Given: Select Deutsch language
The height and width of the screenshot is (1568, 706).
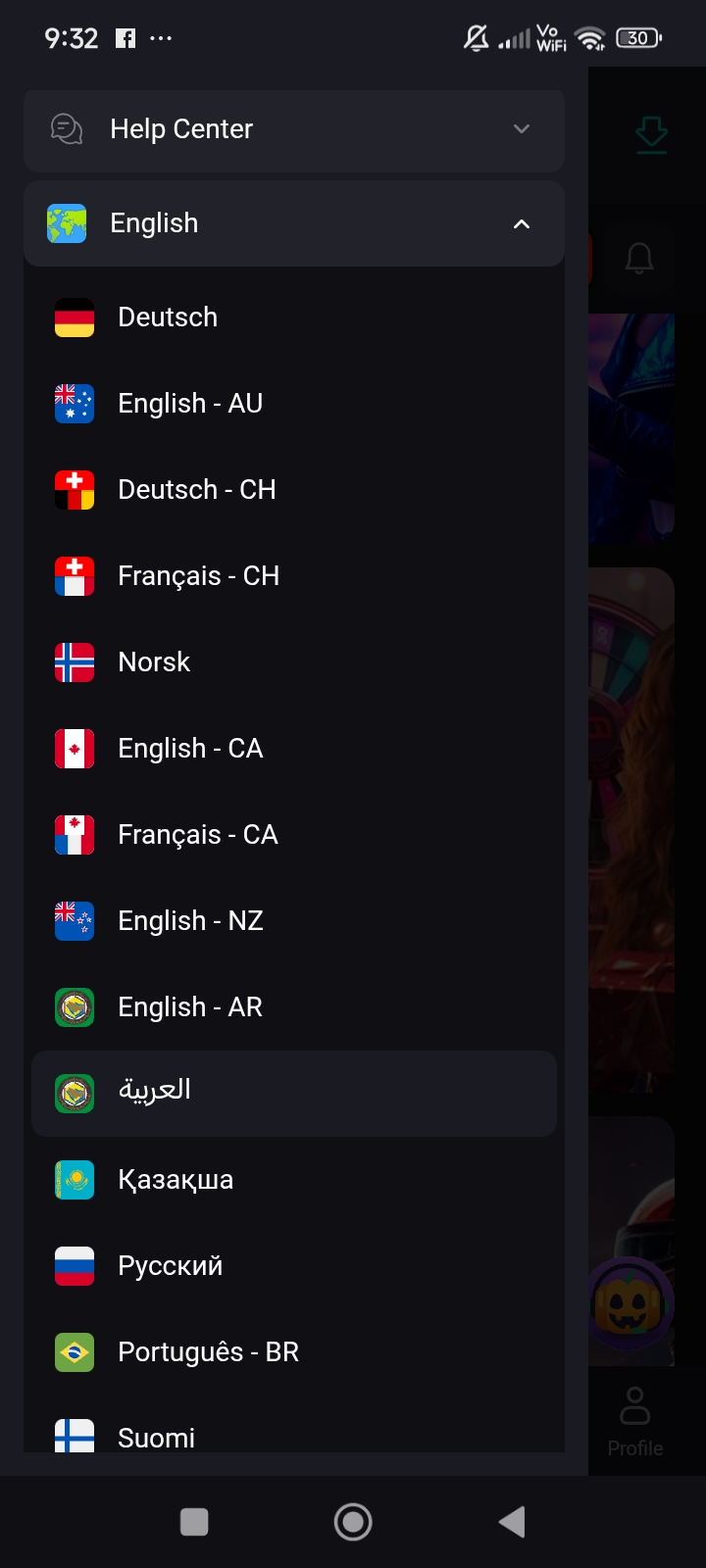Looking at the screenshot, I should click(293, 318).
